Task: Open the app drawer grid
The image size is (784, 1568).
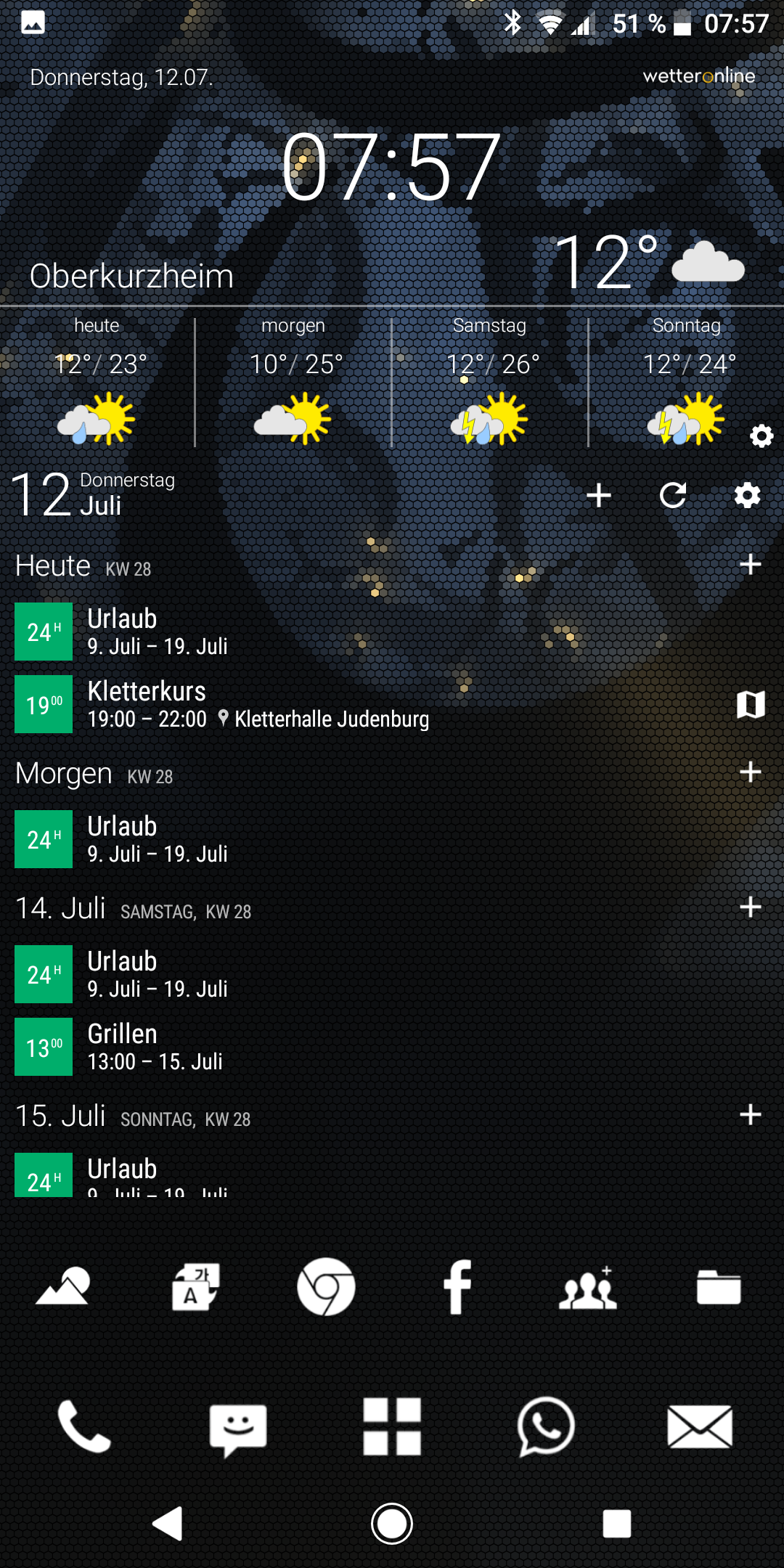Action: (x=392, y=1426)
